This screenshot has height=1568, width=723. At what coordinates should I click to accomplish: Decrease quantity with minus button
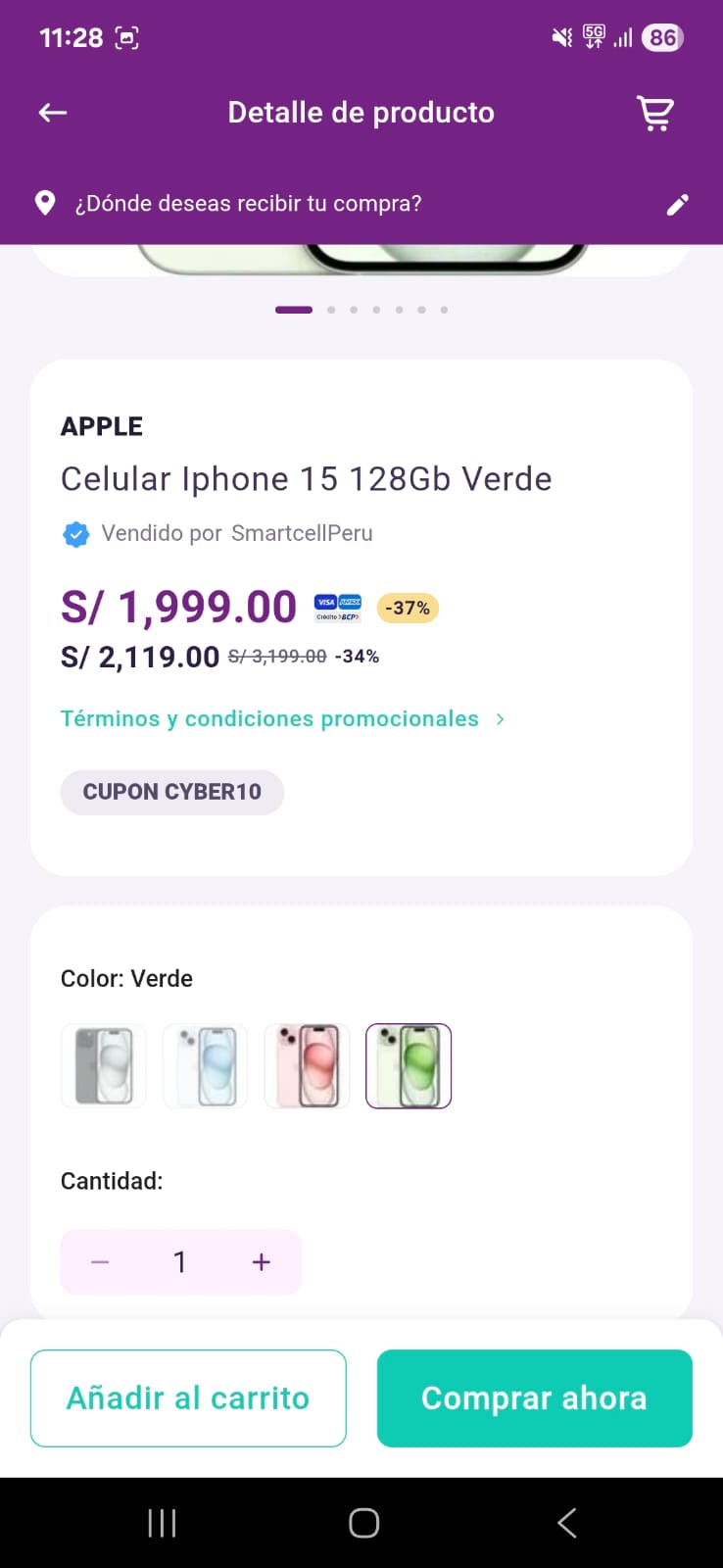tap(100, 1262)
